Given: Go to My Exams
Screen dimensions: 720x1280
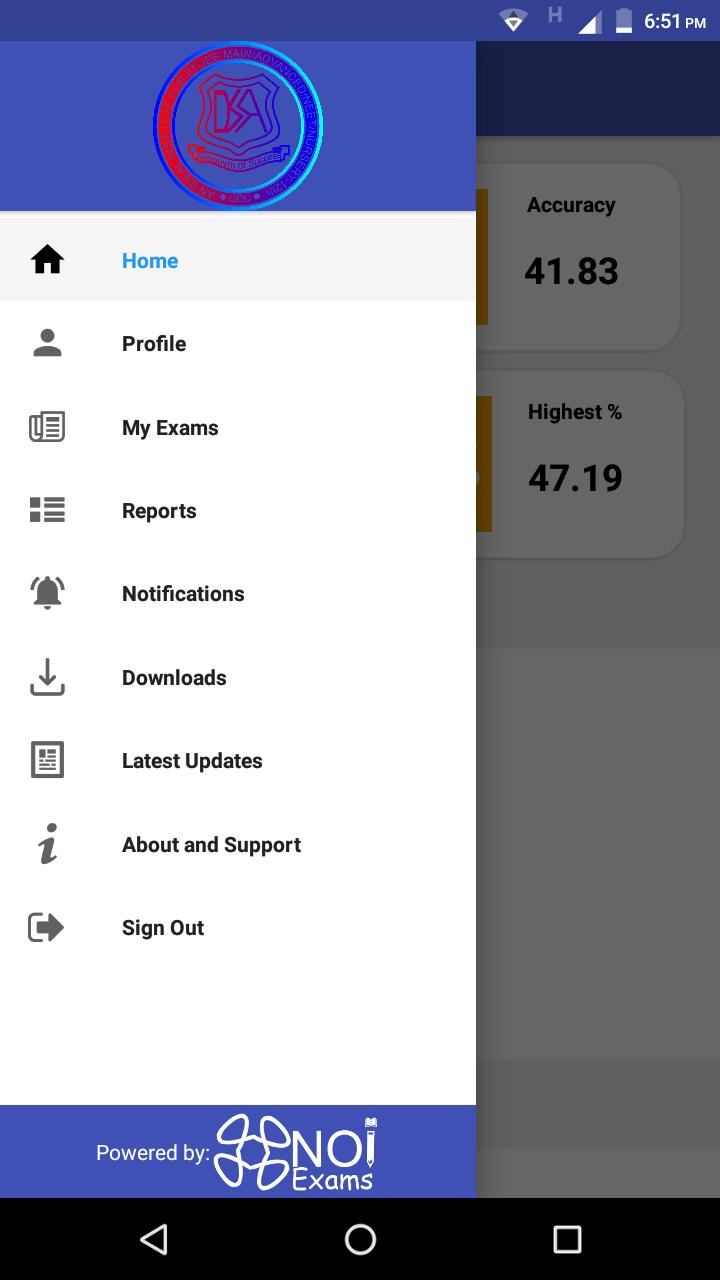Looking at the screenshot, I should pos(170,428).
